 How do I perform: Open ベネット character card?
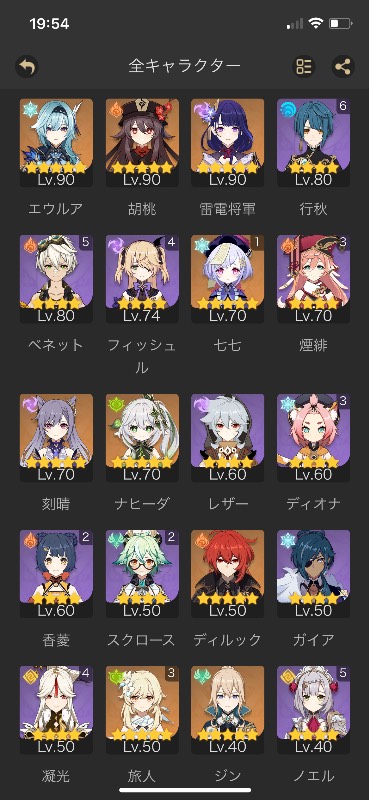click(x=57, y=279)
